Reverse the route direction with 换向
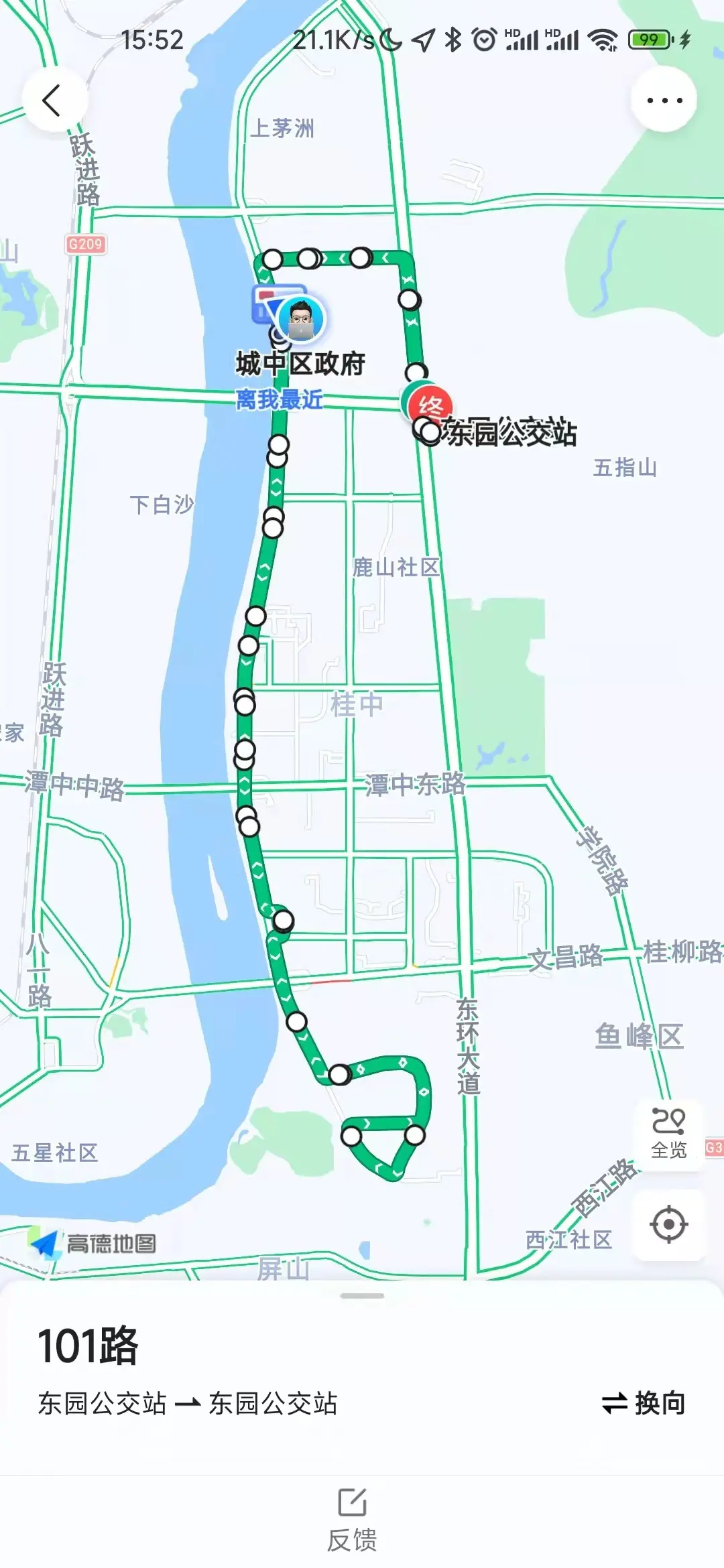Screen dimensions: 724x1568 click(644, 1402)
